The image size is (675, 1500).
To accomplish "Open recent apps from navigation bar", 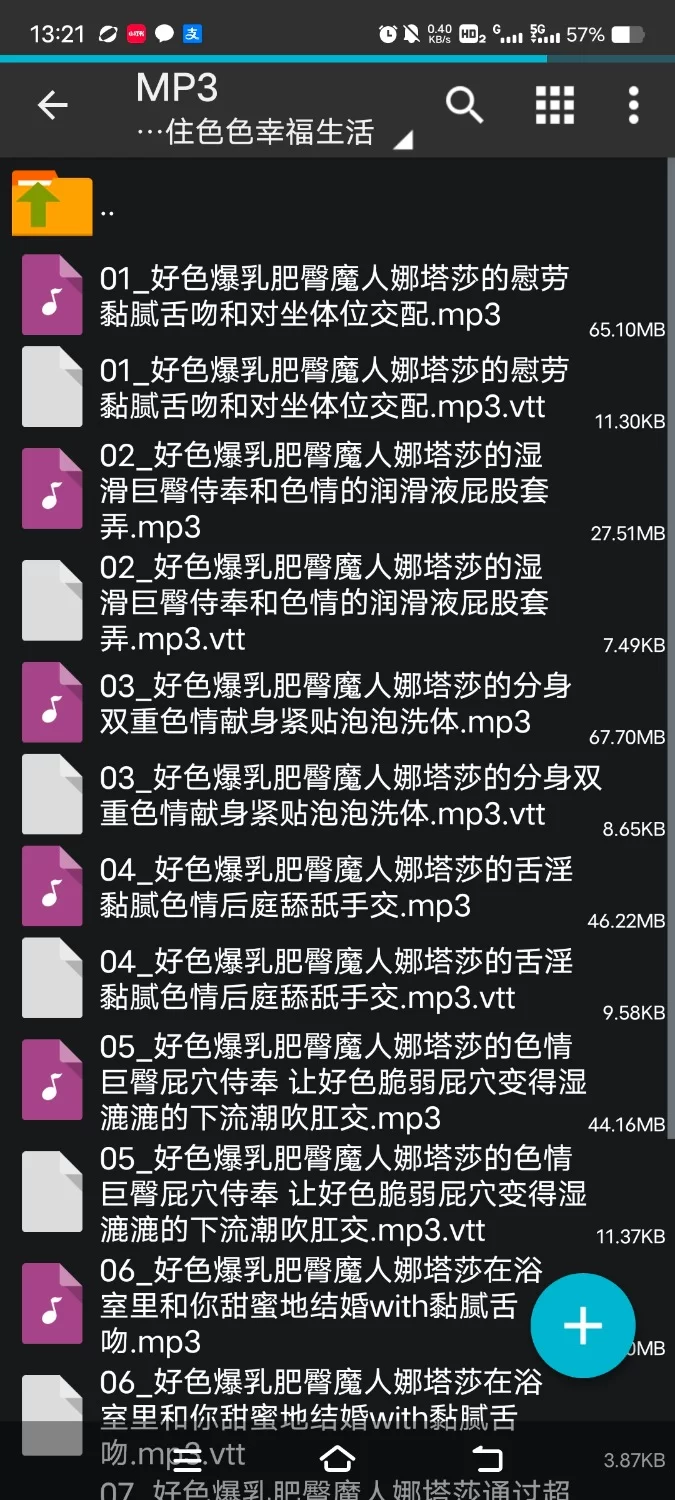I will pyautogui.click(x=188, y=1457).
